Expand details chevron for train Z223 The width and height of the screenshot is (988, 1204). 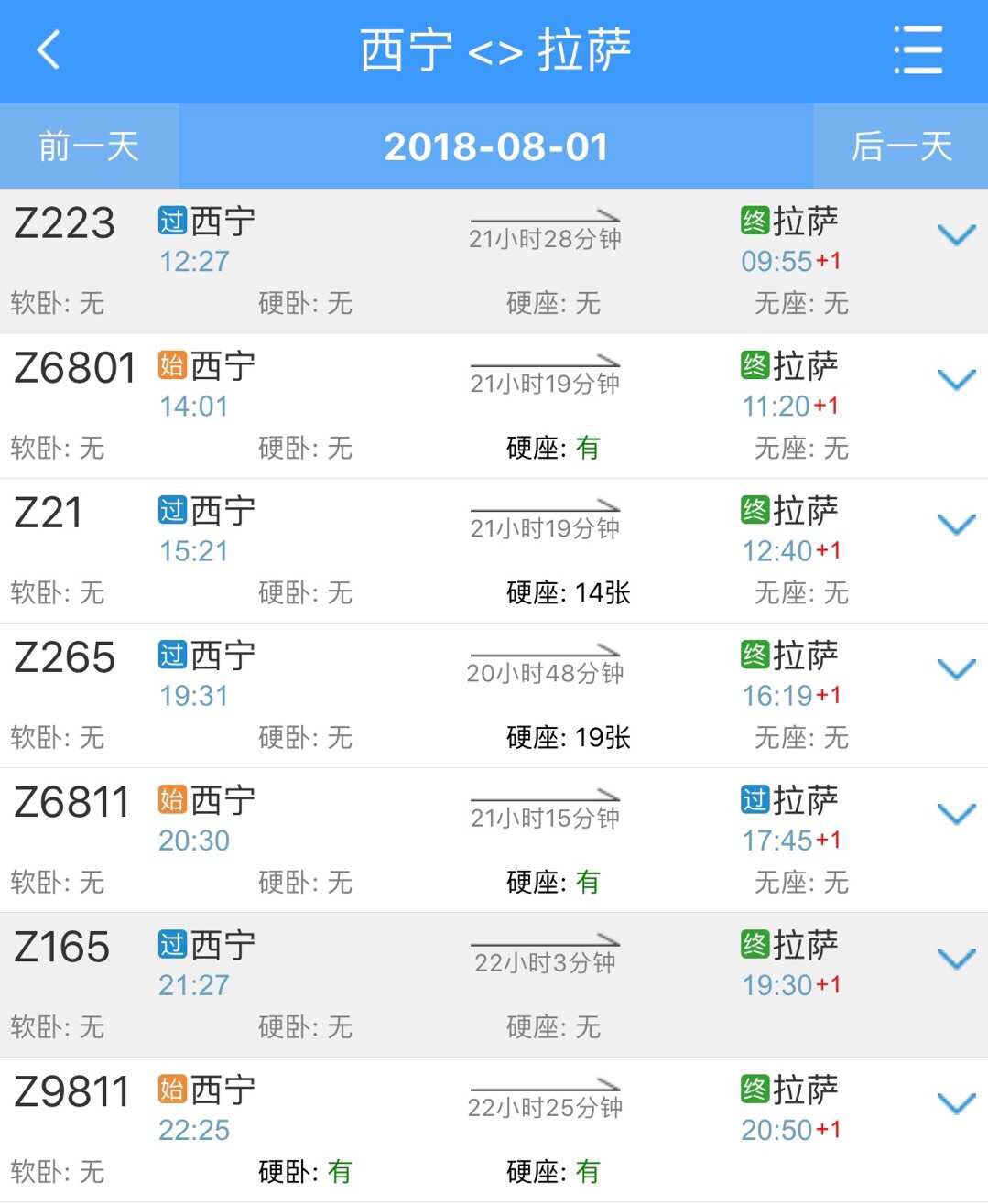957,236
